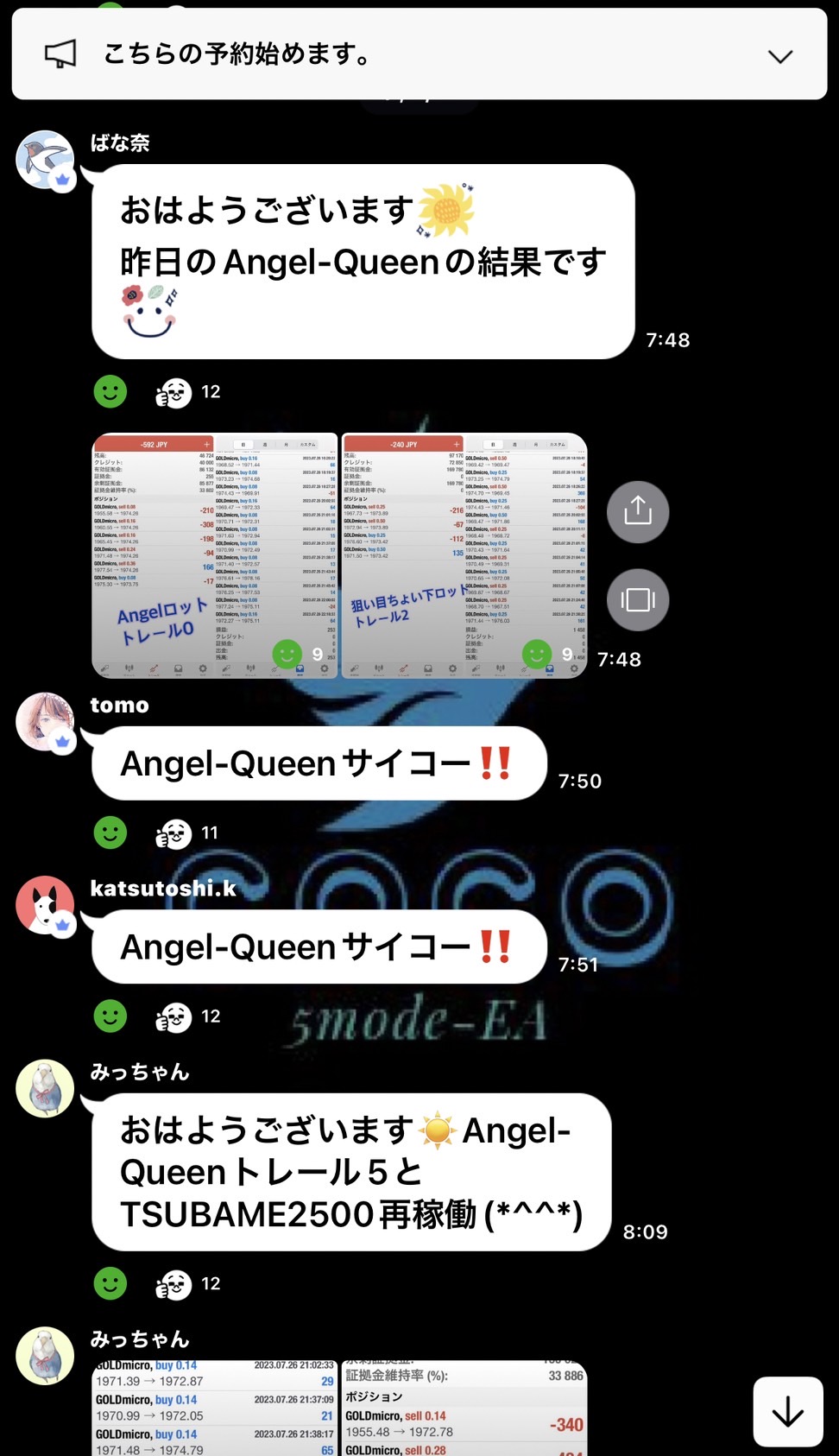
Task: Jump to the latest messages arrow
Action: click(x=787, y=1412)
